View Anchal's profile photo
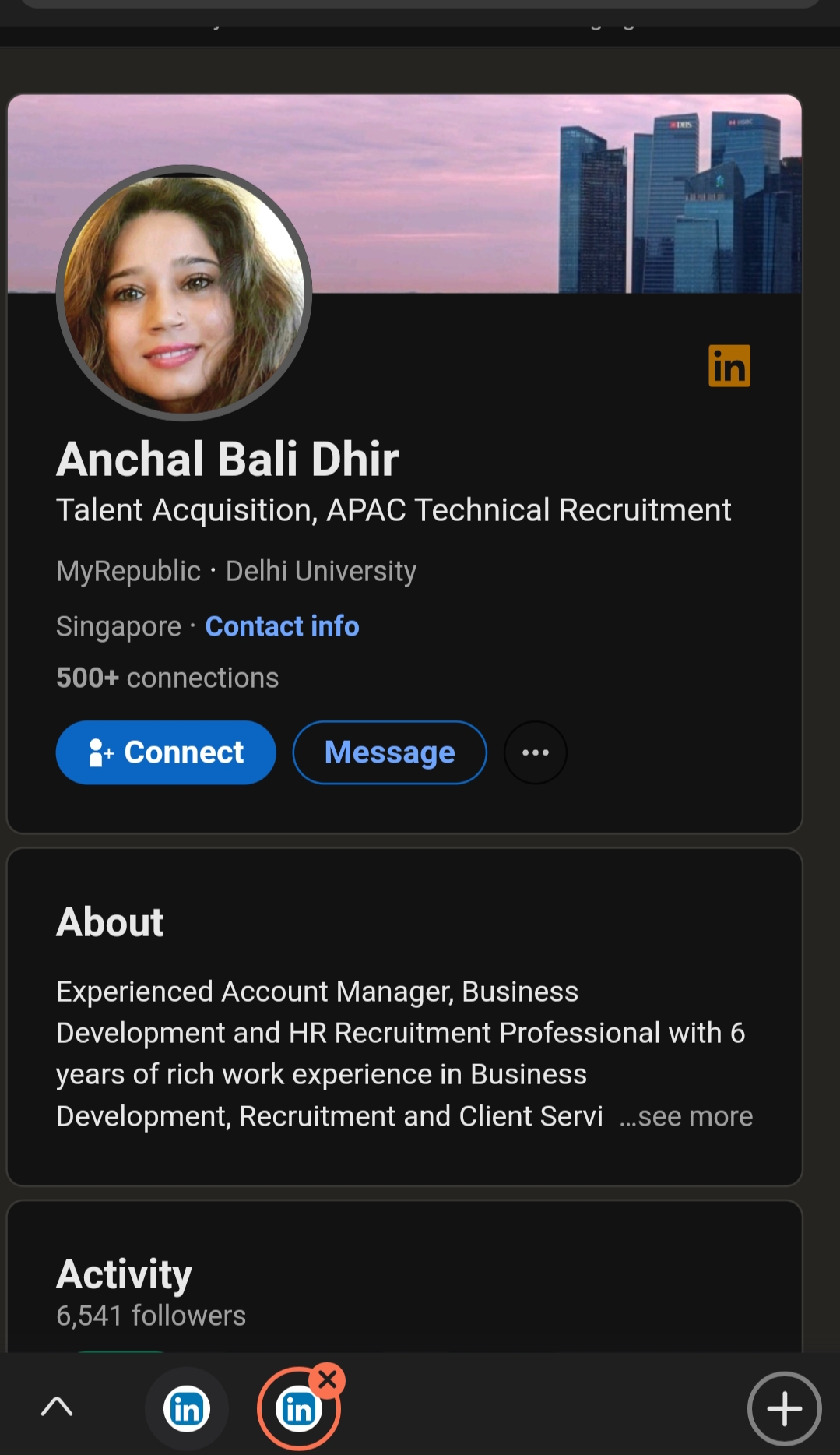Image resolution: width=840 pixels, height=1455 pixels. [184, 293]
